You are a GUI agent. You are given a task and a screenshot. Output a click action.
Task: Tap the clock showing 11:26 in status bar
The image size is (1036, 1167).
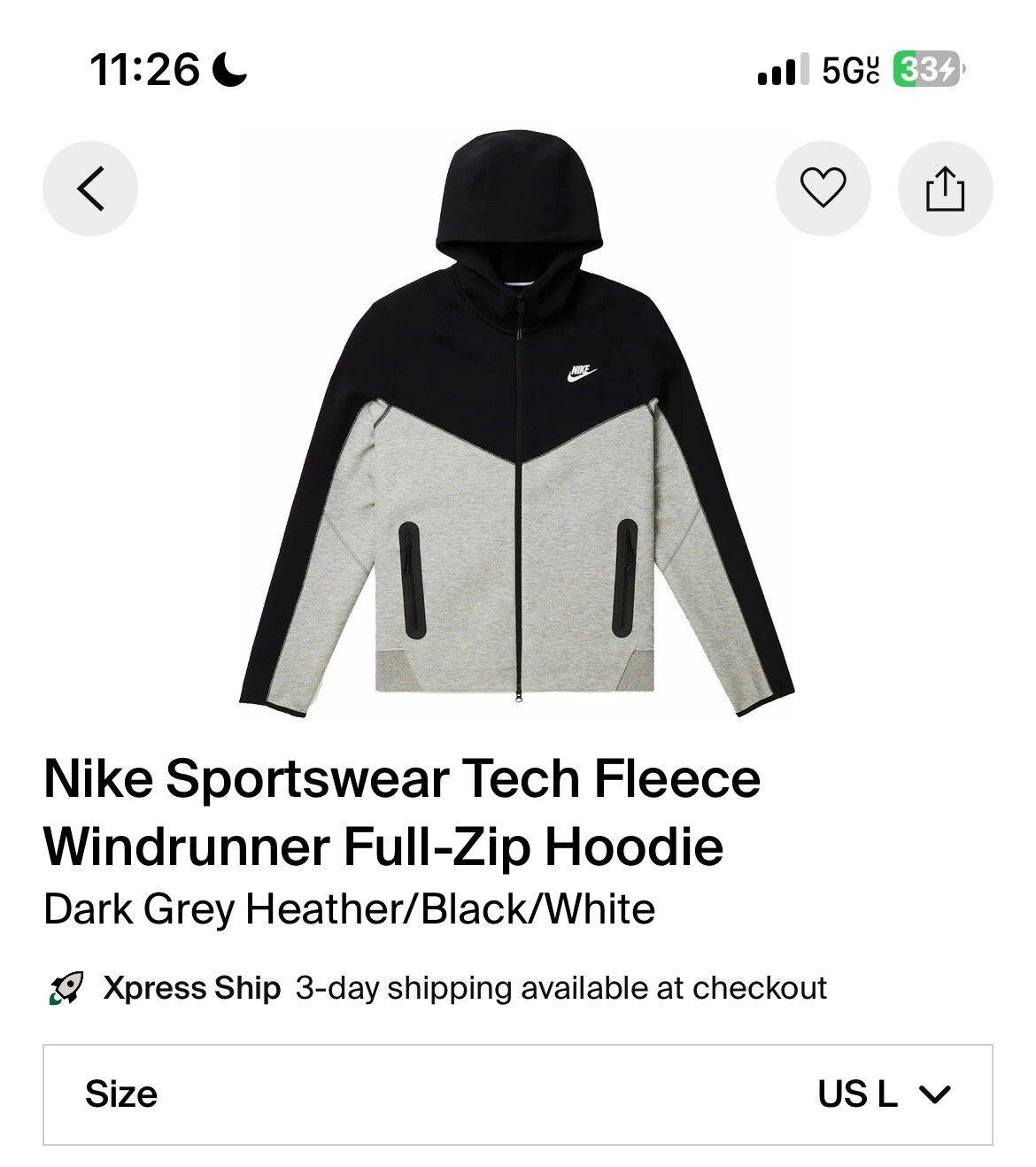144,69
